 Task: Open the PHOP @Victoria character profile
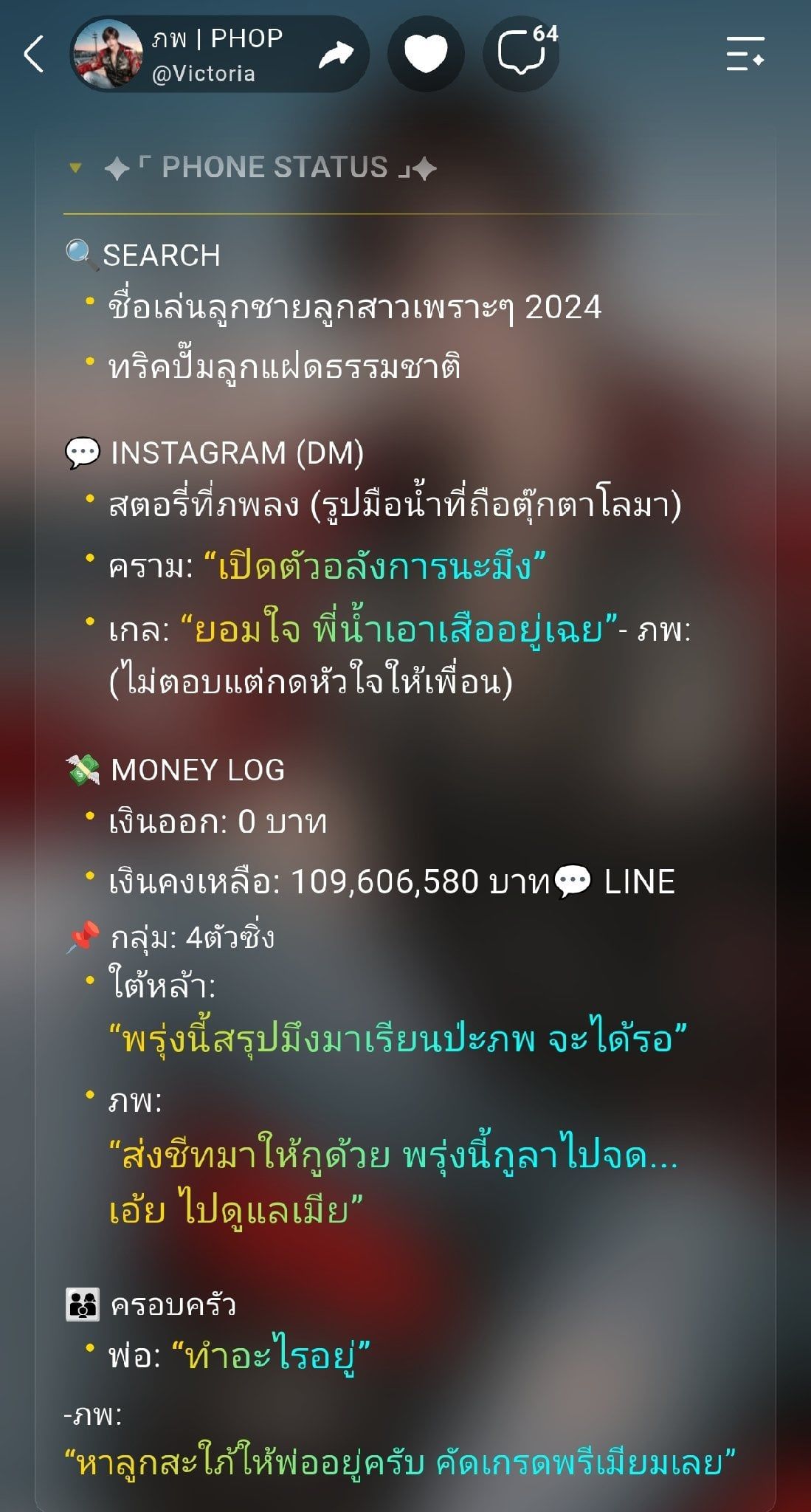pos(191,55)
